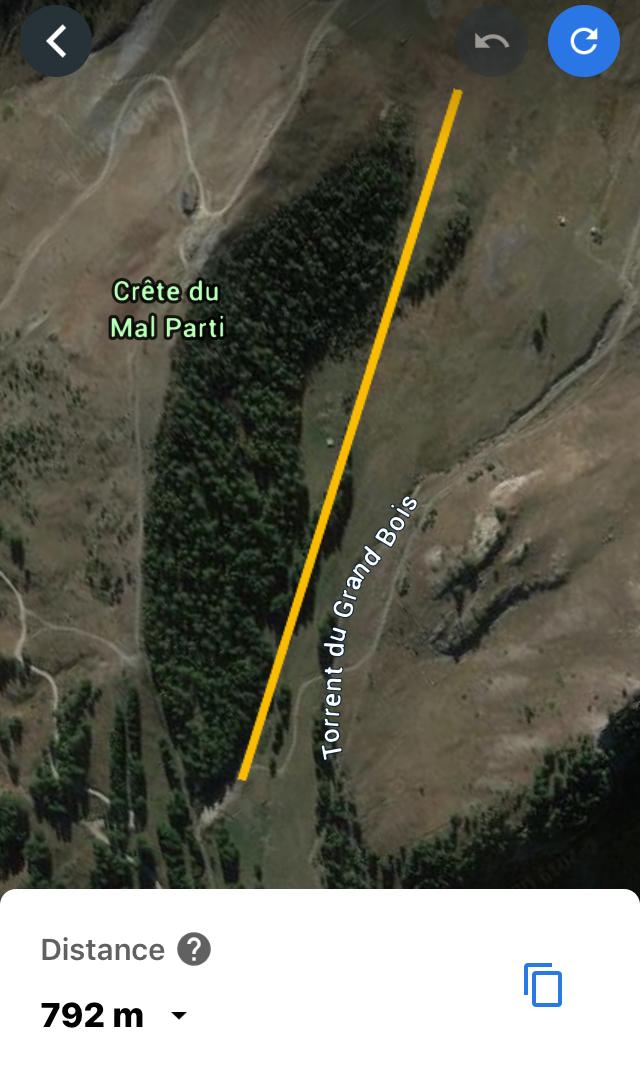Restart the measurement with the blue button
The width and height of the screenshot is (640, 1081).
(583, 41)
